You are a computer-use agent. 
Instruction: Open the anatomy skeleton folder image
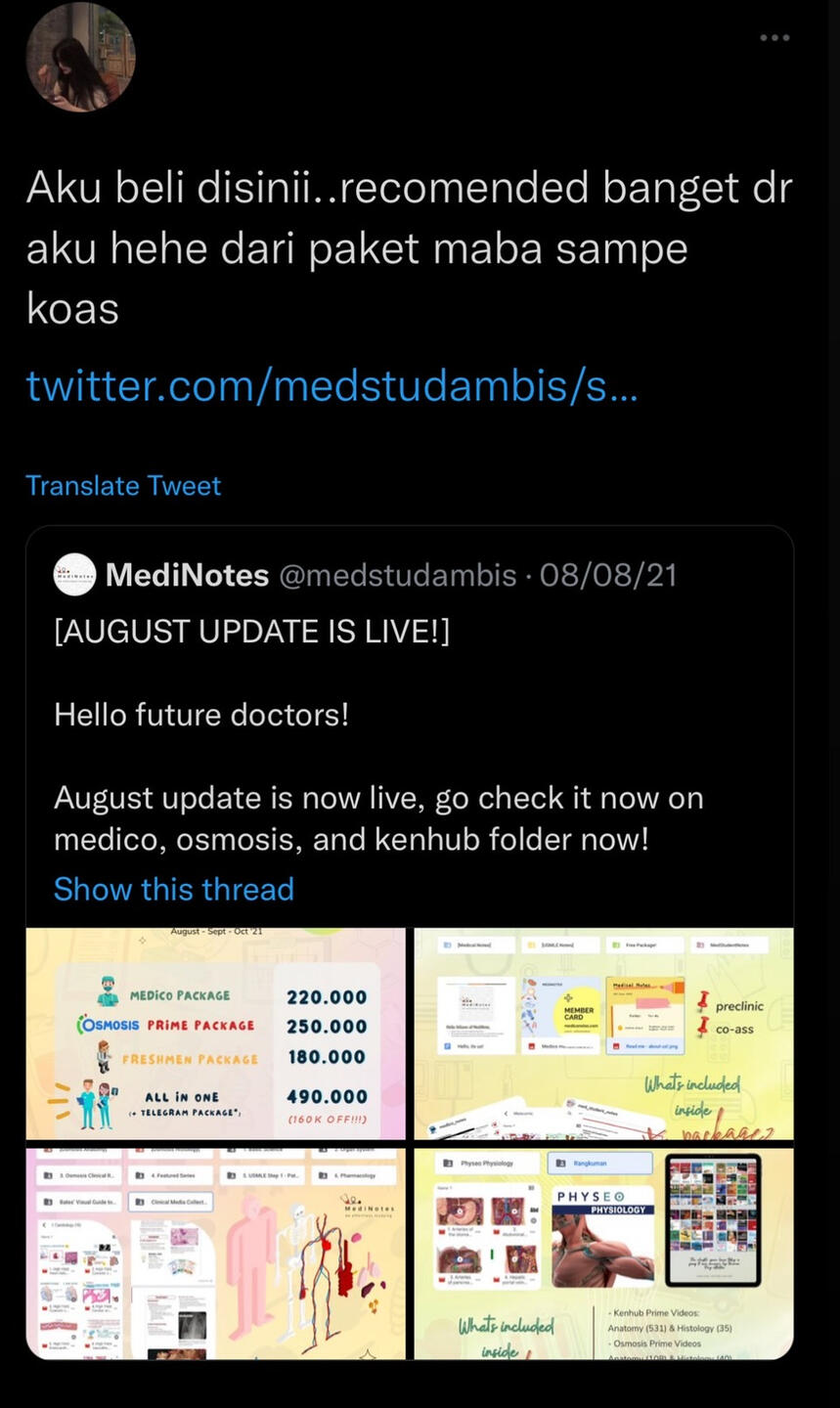[x=215, y=1254]
